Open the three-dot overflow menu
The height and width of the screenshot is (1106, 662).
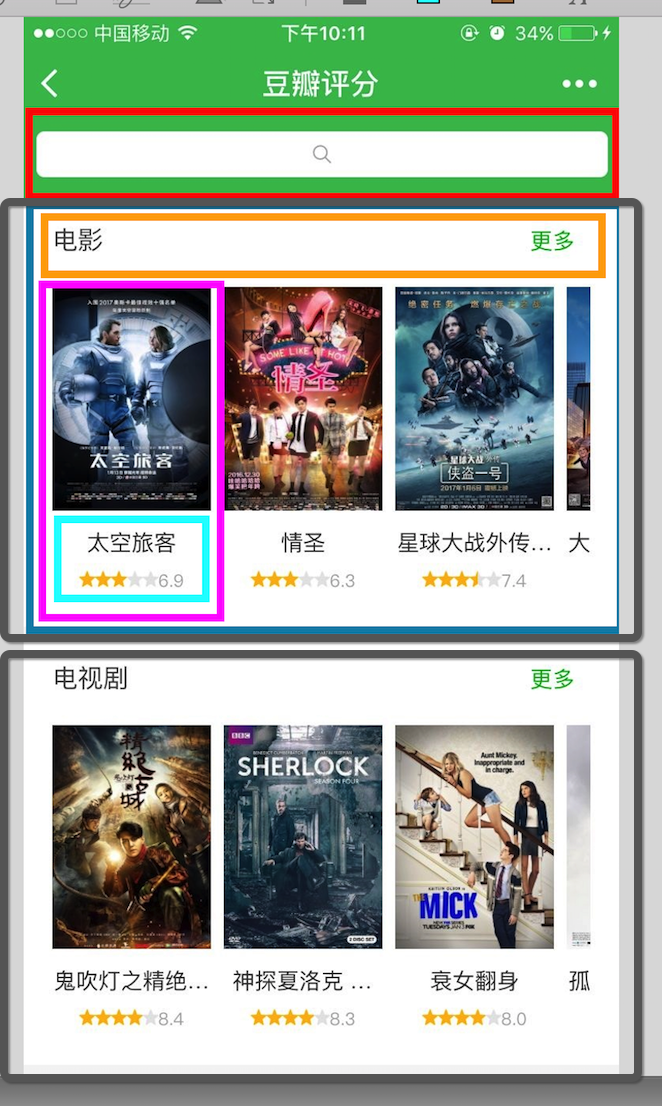tap(579, 84)
